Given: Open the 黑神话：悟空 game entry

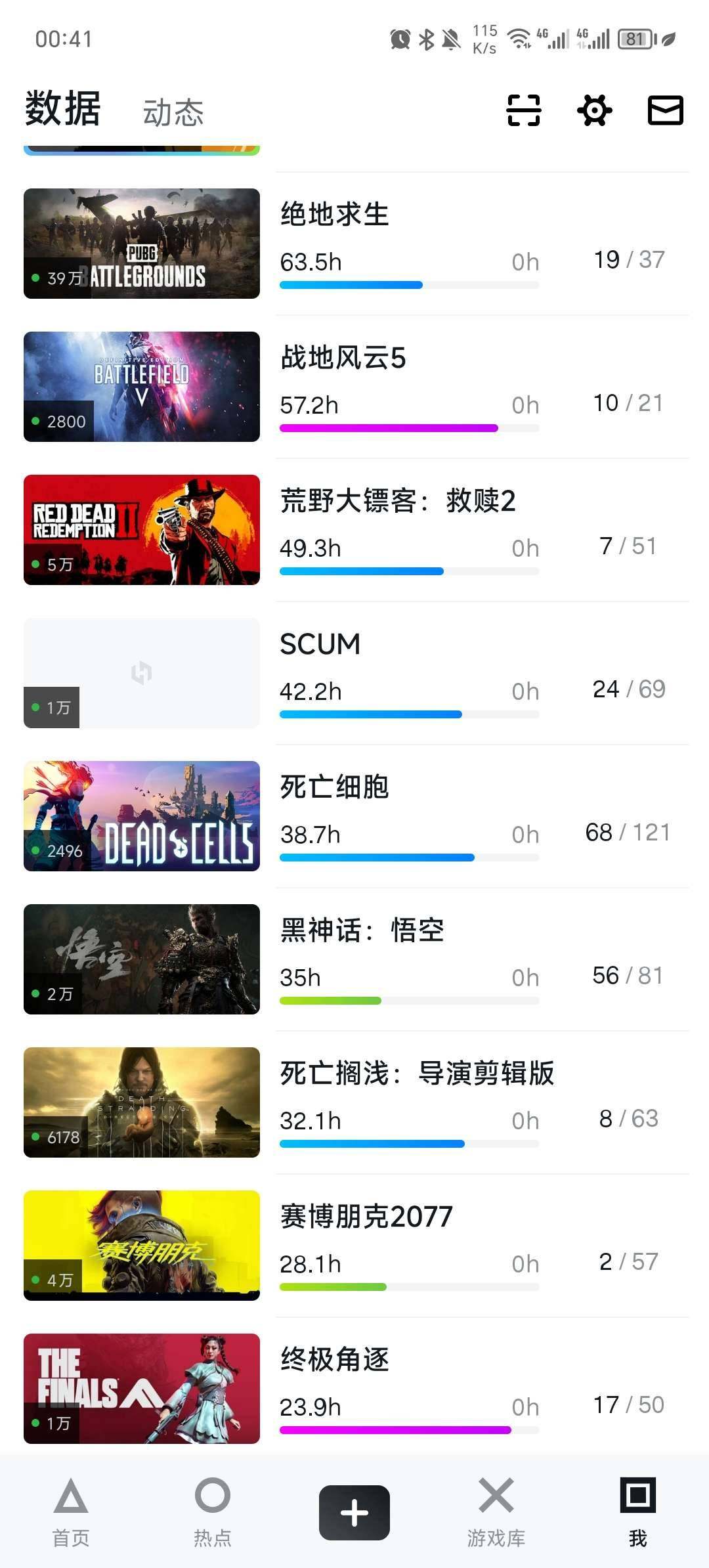Looking at the screenshot, I should click(x=362, y=929).
